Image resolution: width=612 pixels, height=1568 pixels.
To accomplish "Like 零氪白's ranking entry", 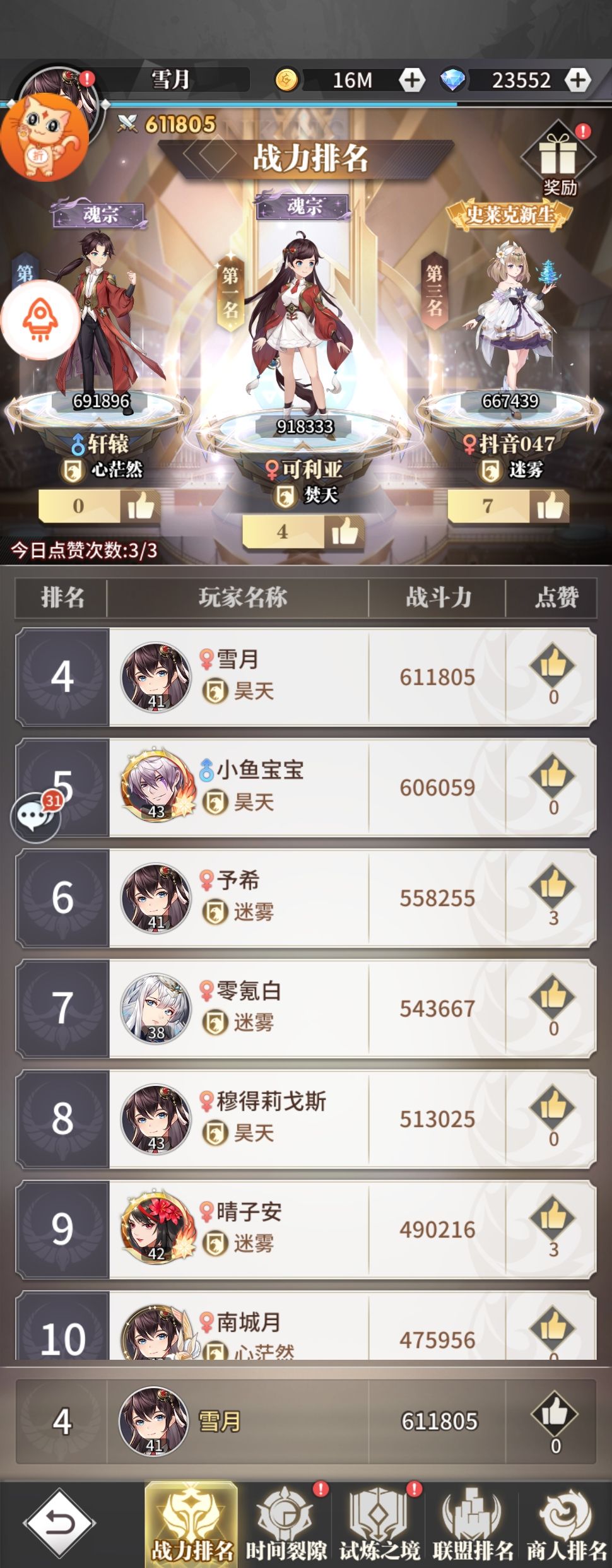I will tap(553, 998).
